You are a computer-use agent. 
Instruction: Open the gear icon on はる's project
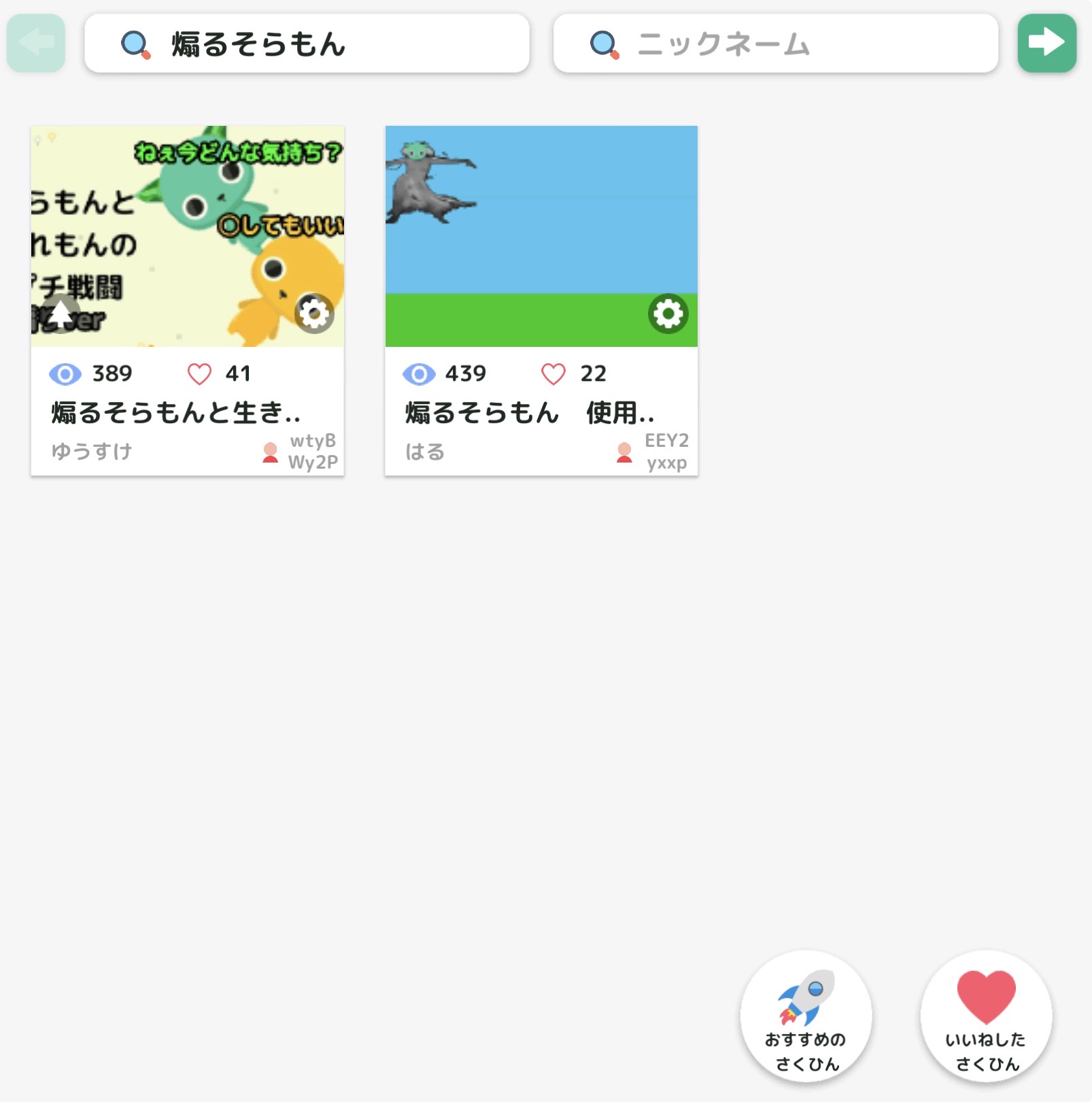point(668,314)
